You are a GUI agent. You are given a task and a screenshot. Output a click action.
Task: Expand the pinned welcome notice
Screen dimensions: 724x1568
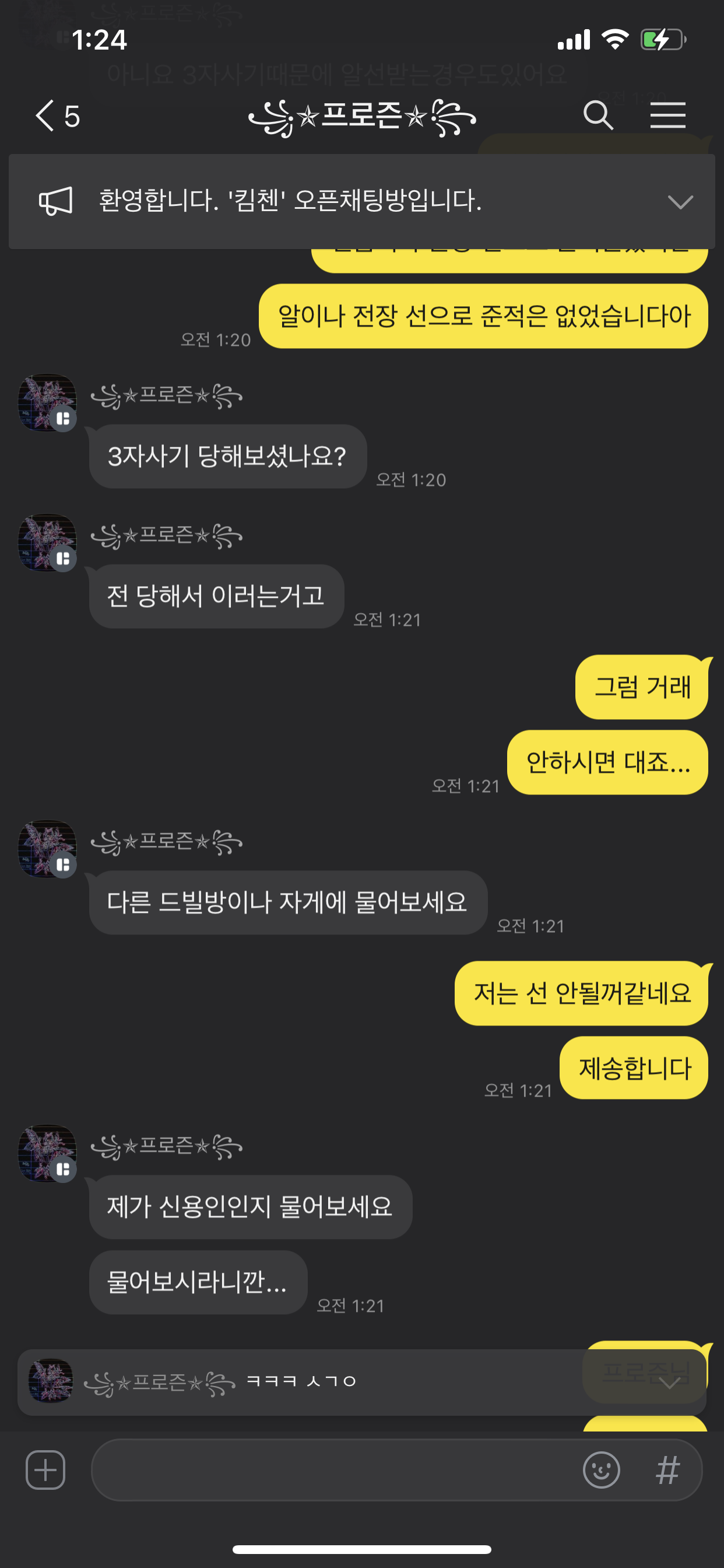[x=680, y=201]
